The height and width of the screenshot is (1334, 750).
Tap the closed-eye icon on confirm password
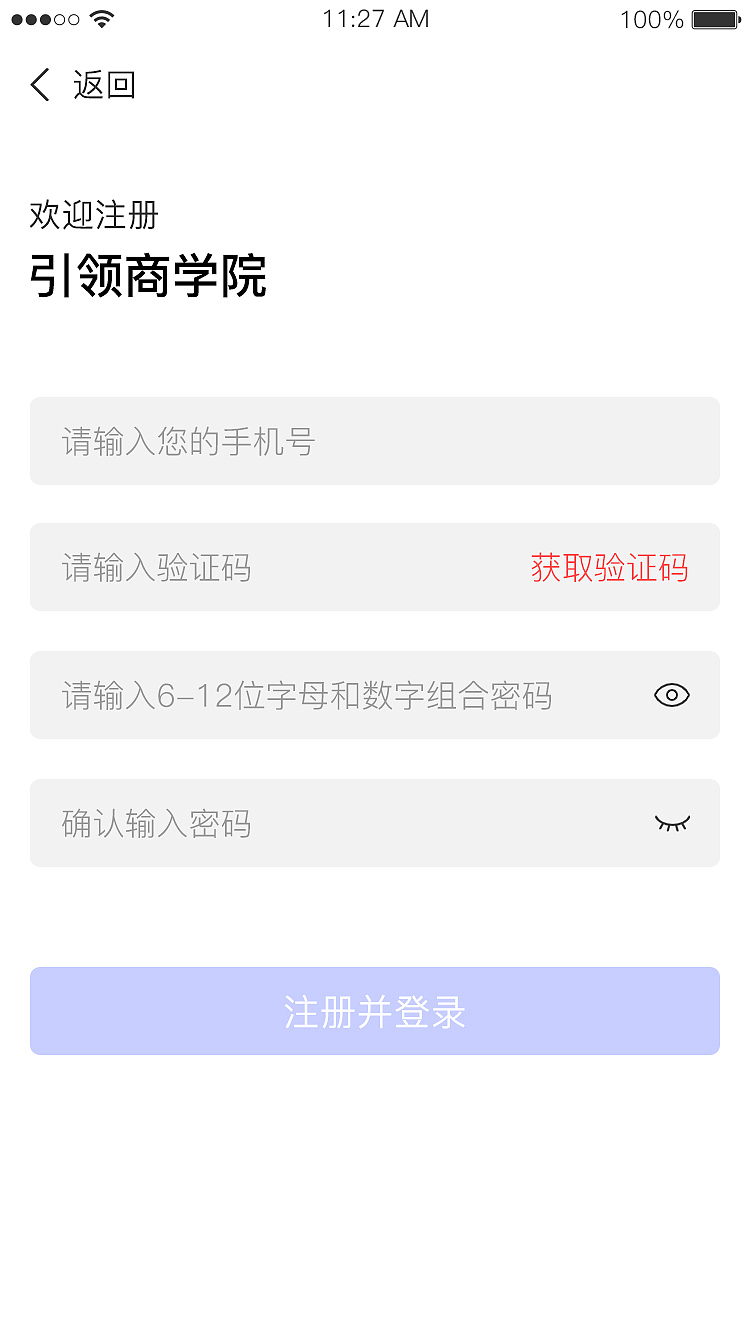671,823
